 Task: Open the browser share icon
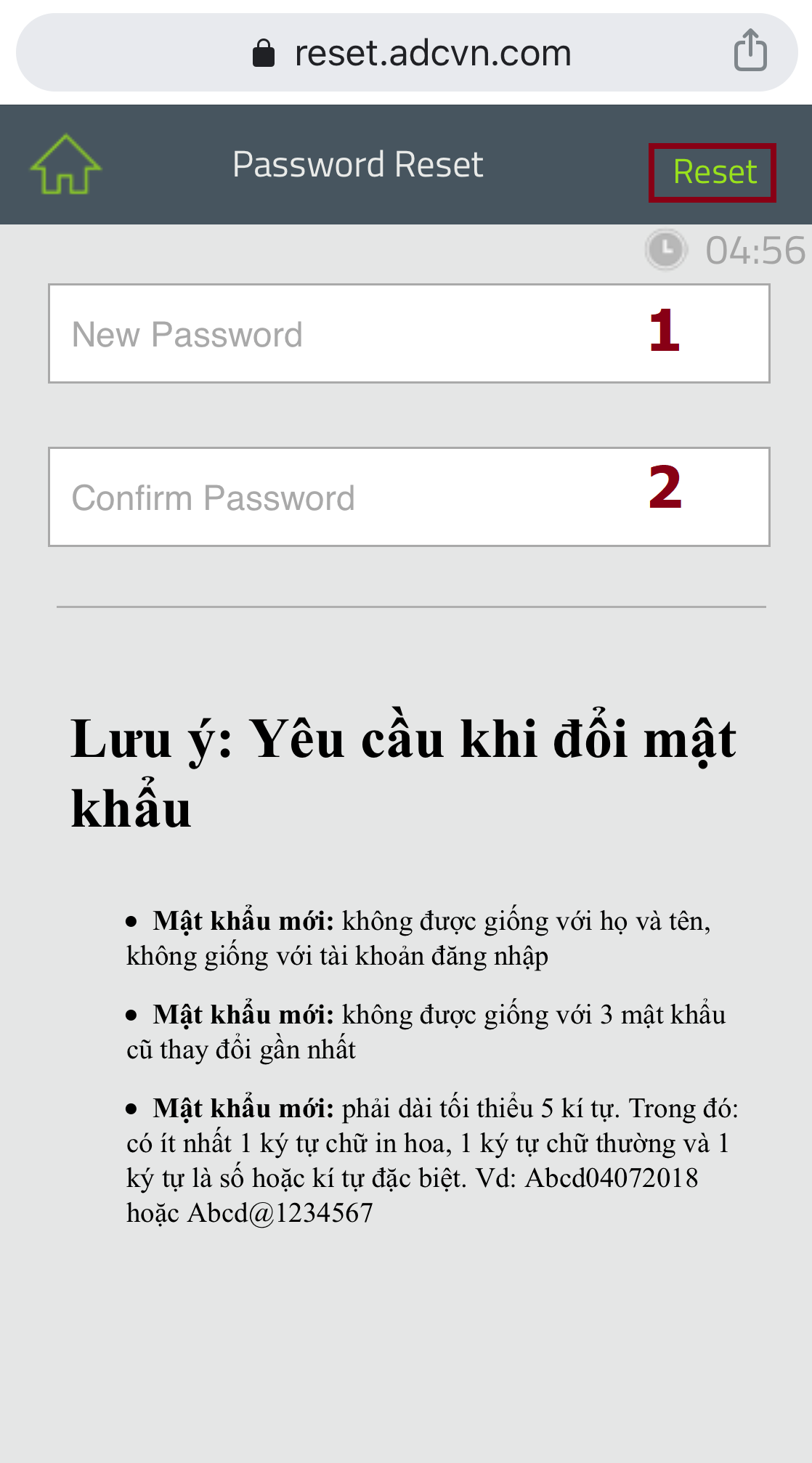click(750, 51)
